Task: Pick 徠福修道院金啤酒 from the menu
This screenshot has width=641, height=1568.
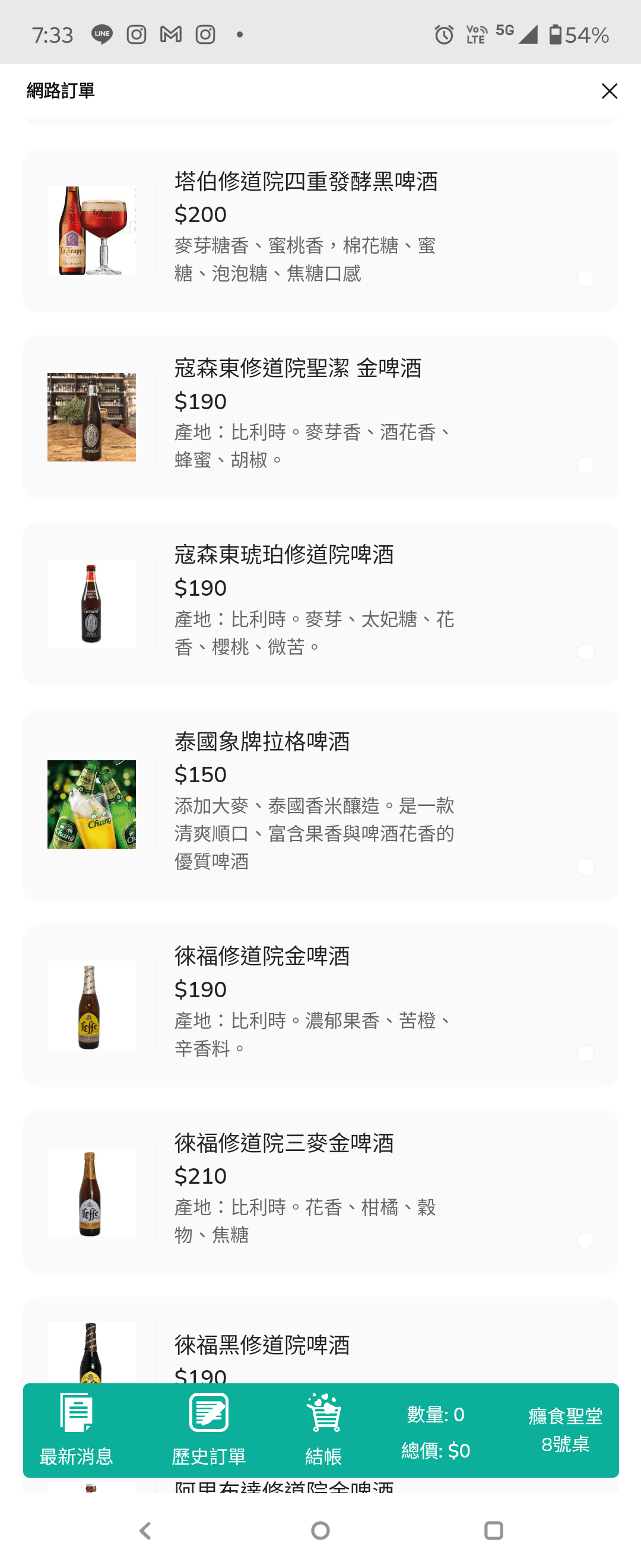Action: click(320, 1005)
